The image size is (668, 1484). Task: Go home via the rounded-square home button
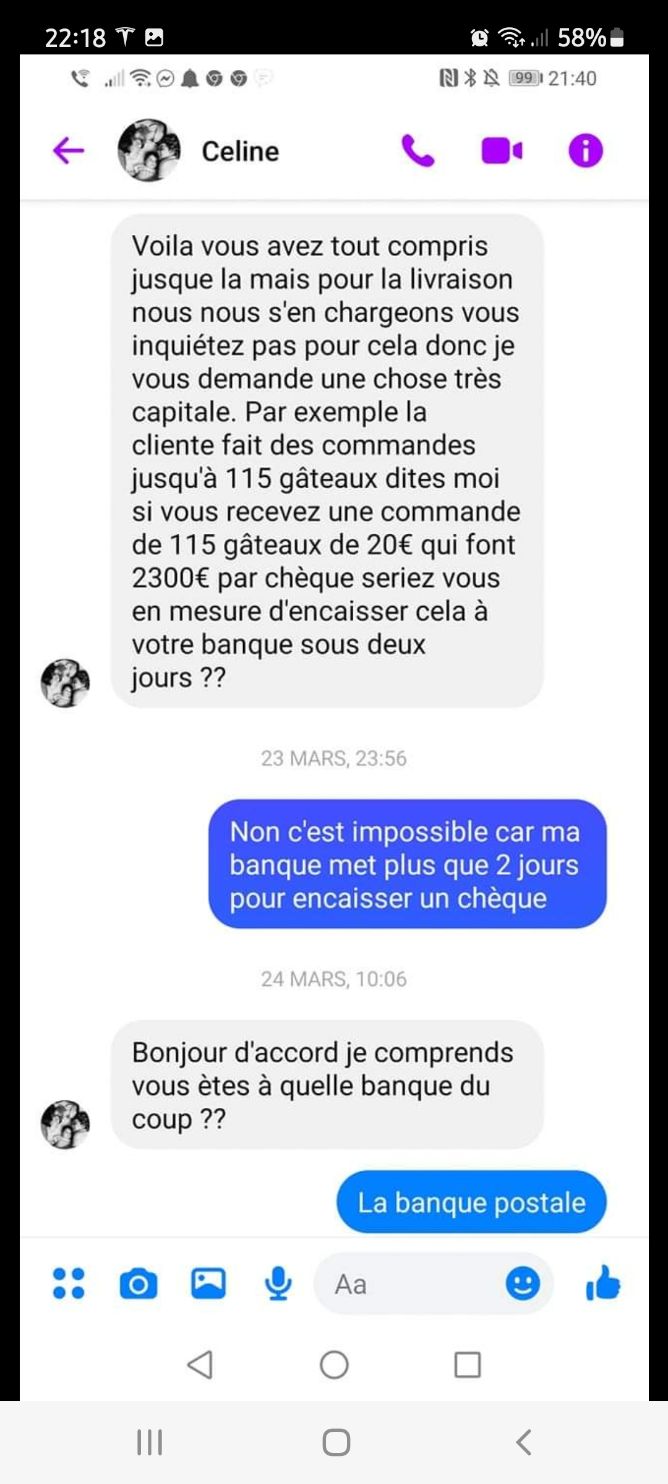tap(336, 1441)
